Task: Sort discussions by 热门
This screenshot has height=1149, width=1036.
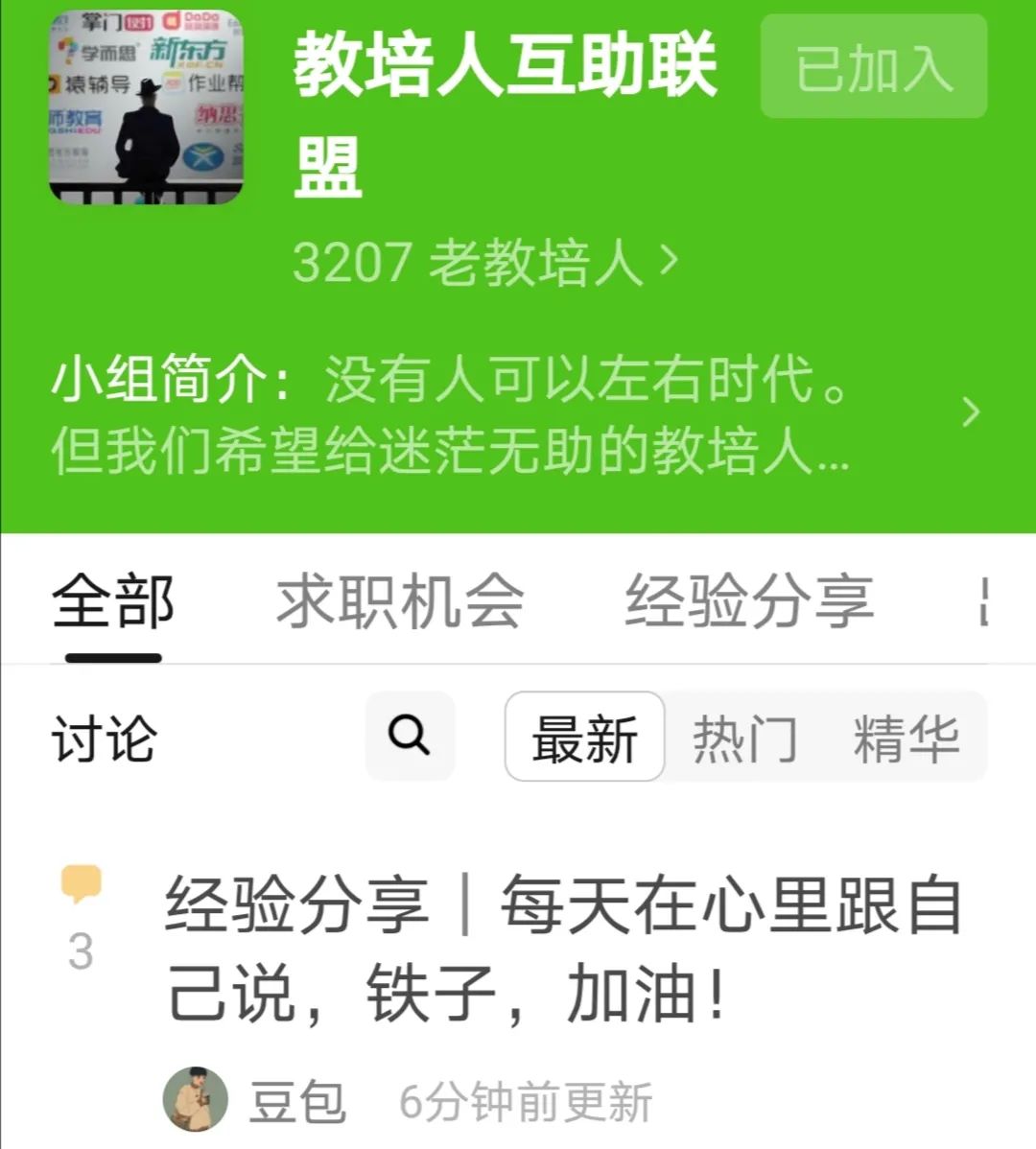Action: coord(744,739)
